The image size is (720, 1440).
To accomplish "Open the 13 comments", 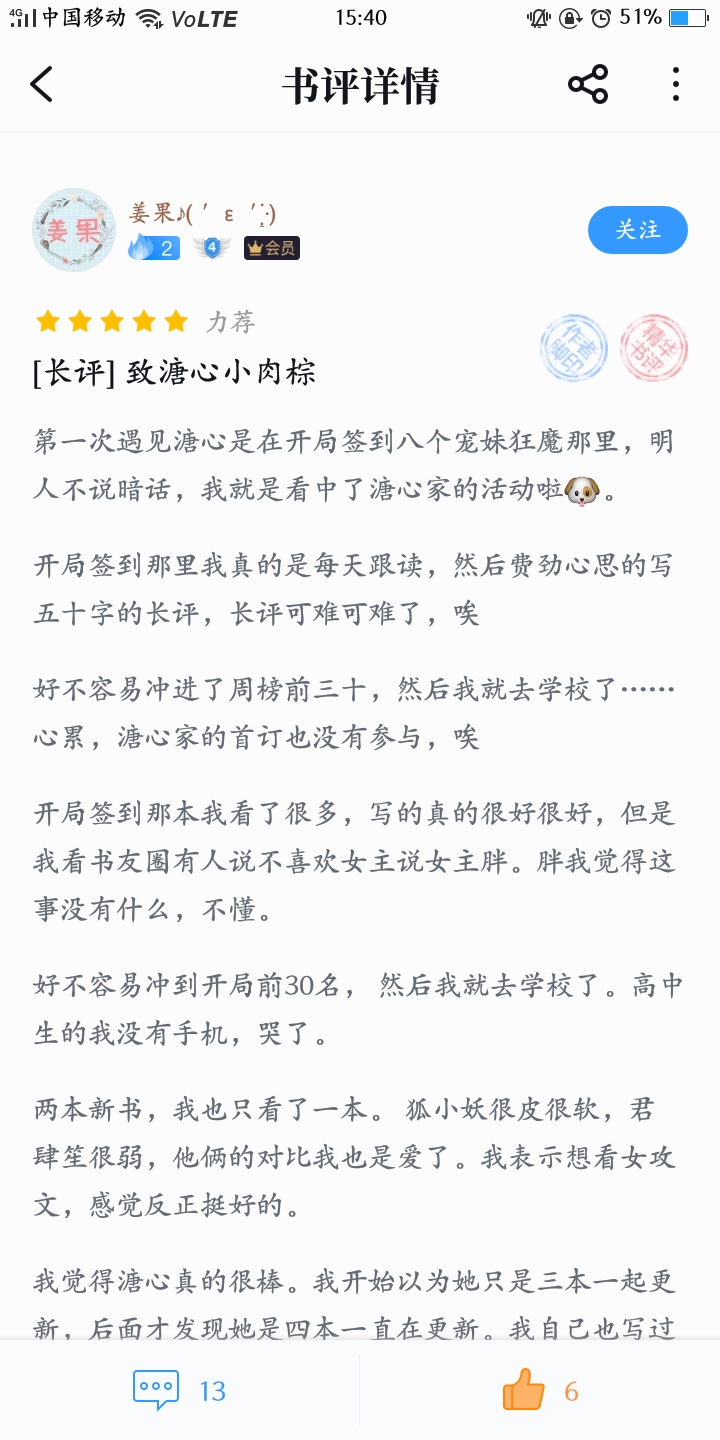I will click(180, 1391).
